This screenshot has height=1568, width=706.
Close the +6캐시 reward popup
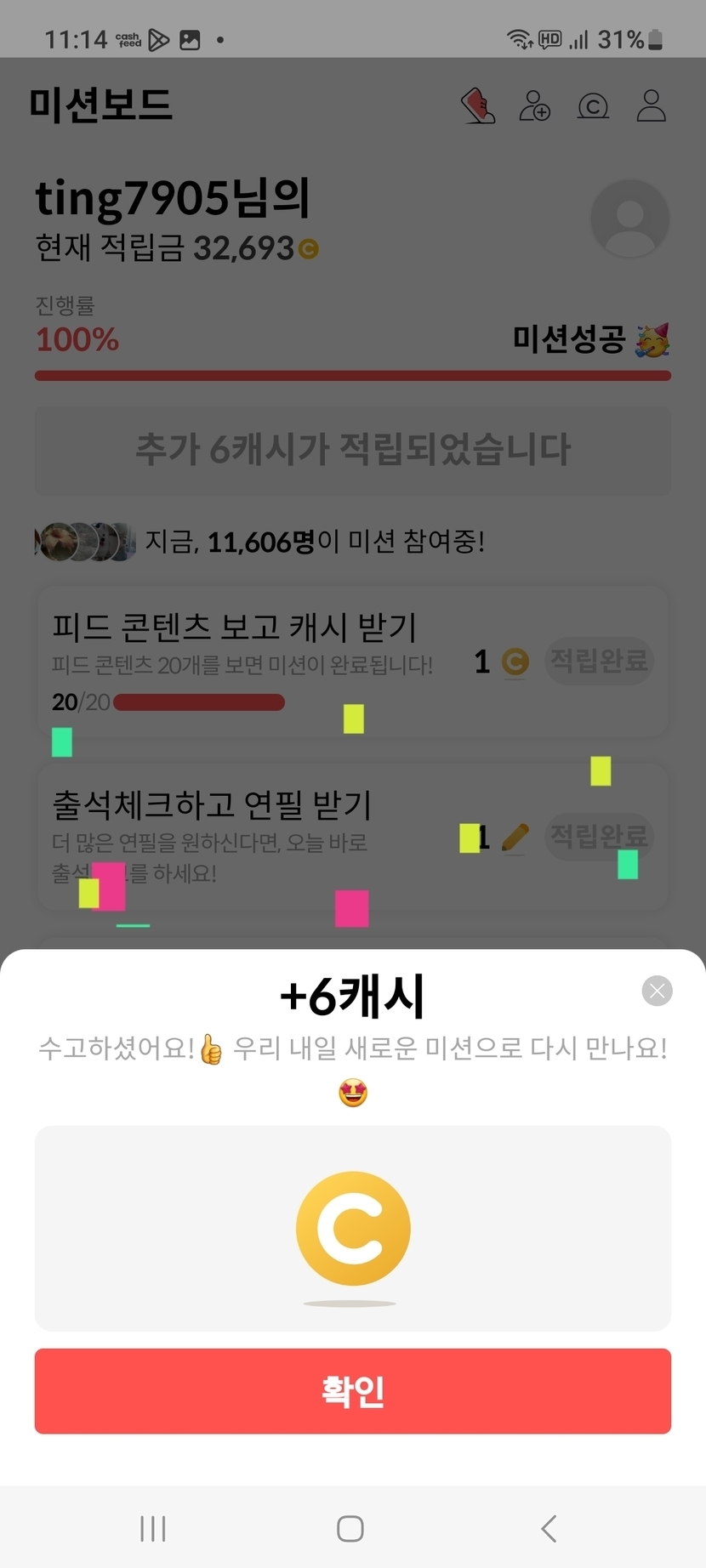click(x=657, y=991)
